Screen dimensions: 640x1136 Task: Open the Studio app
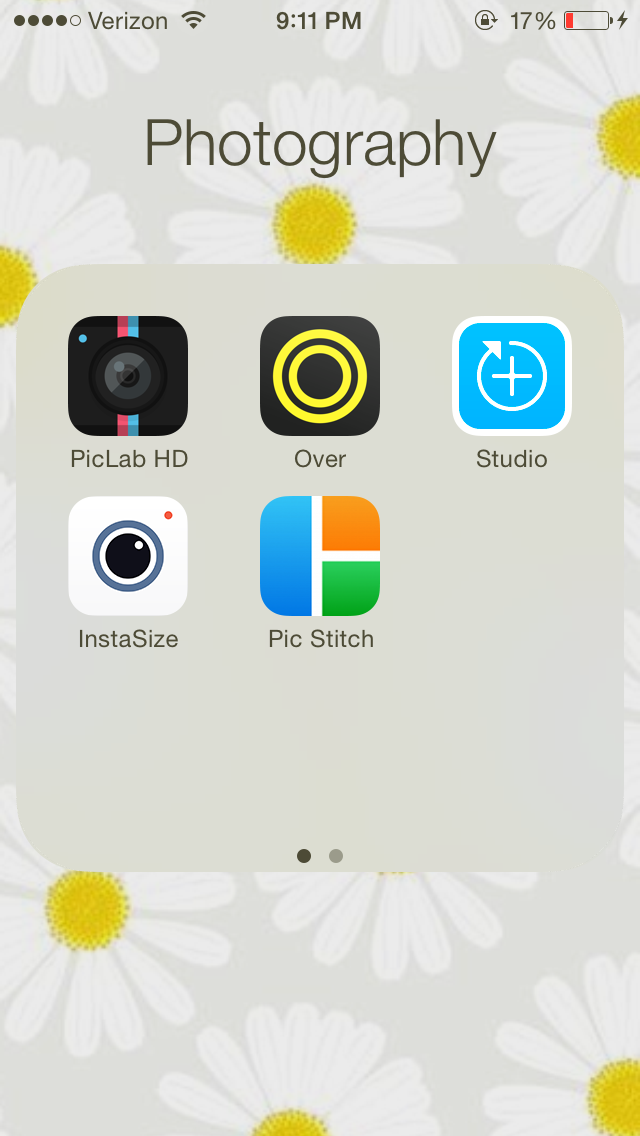click(x=512, y=376)
